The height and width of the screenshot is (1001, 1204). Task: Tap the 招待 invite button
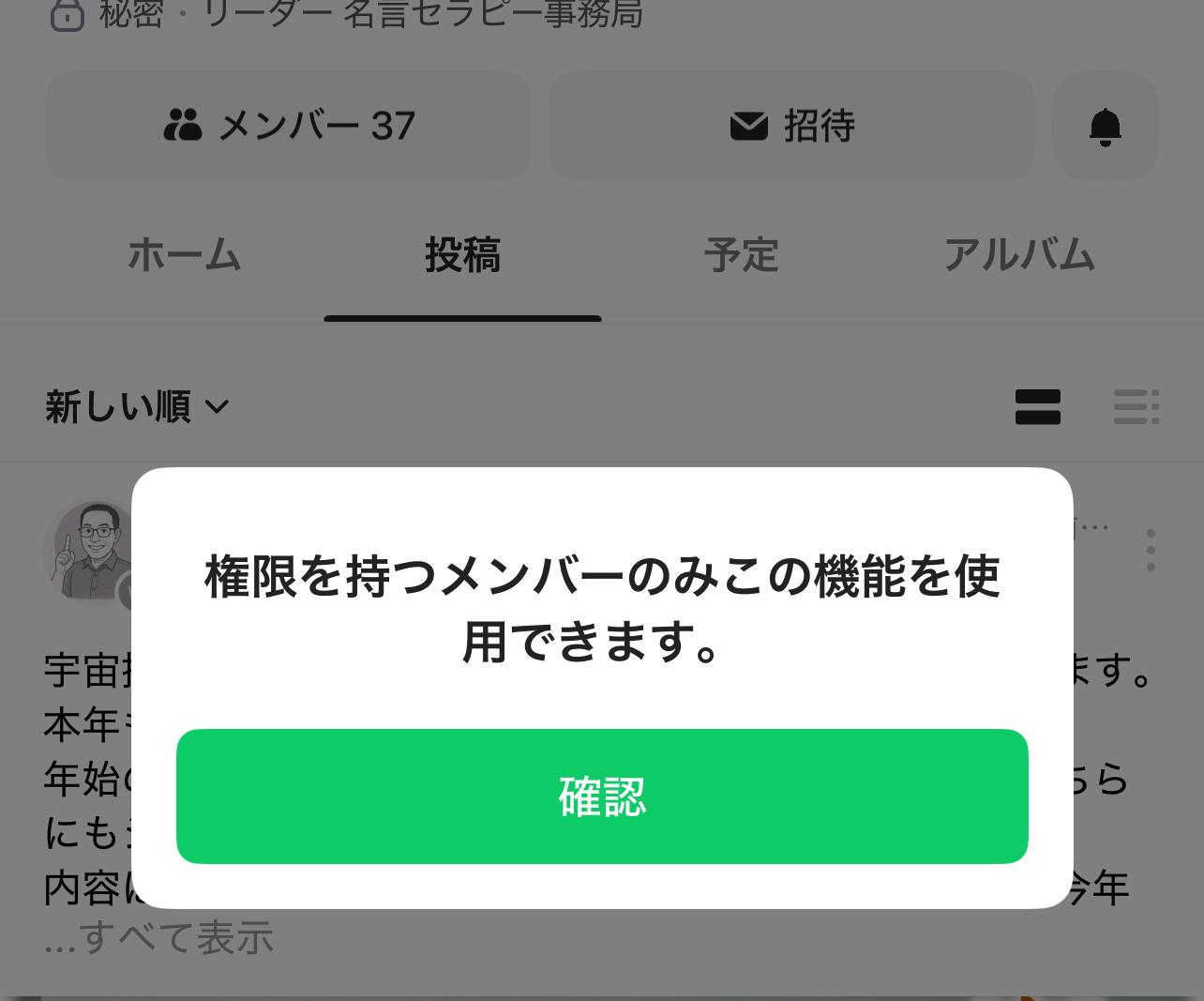click(791, 125)
